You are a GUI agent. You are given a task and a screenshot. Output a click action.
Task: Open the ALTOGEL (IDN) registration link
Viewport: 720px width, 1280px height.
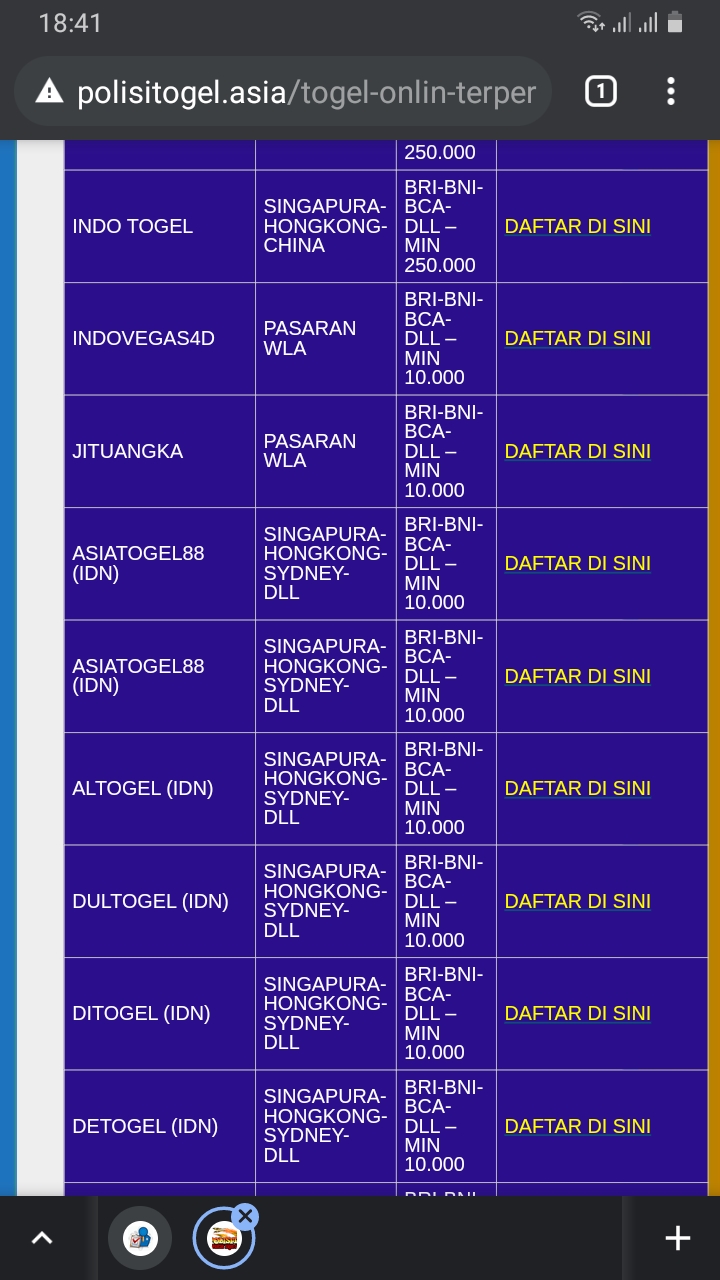click(577, 788)
